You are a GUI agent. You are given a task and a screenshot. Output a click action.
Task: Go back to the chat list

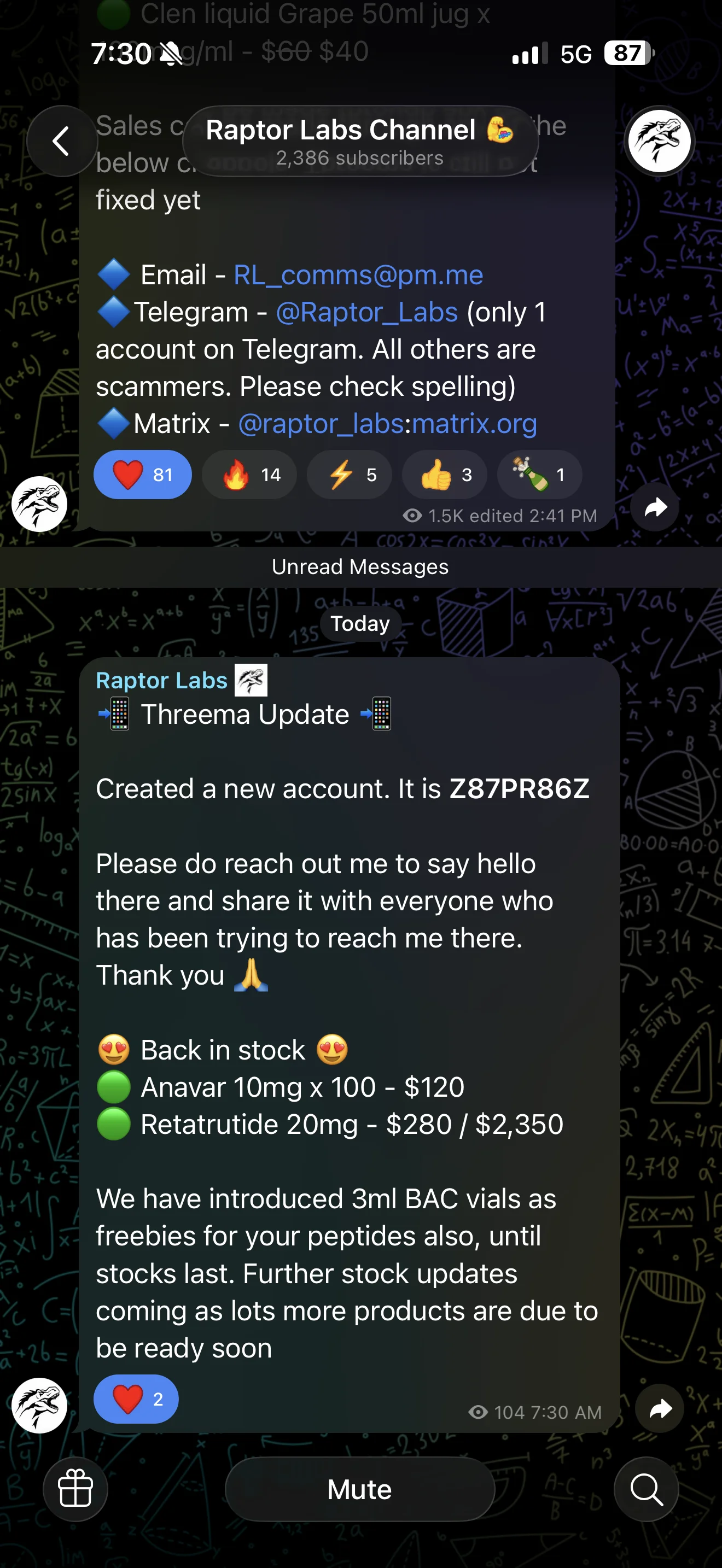coord(61,141)
